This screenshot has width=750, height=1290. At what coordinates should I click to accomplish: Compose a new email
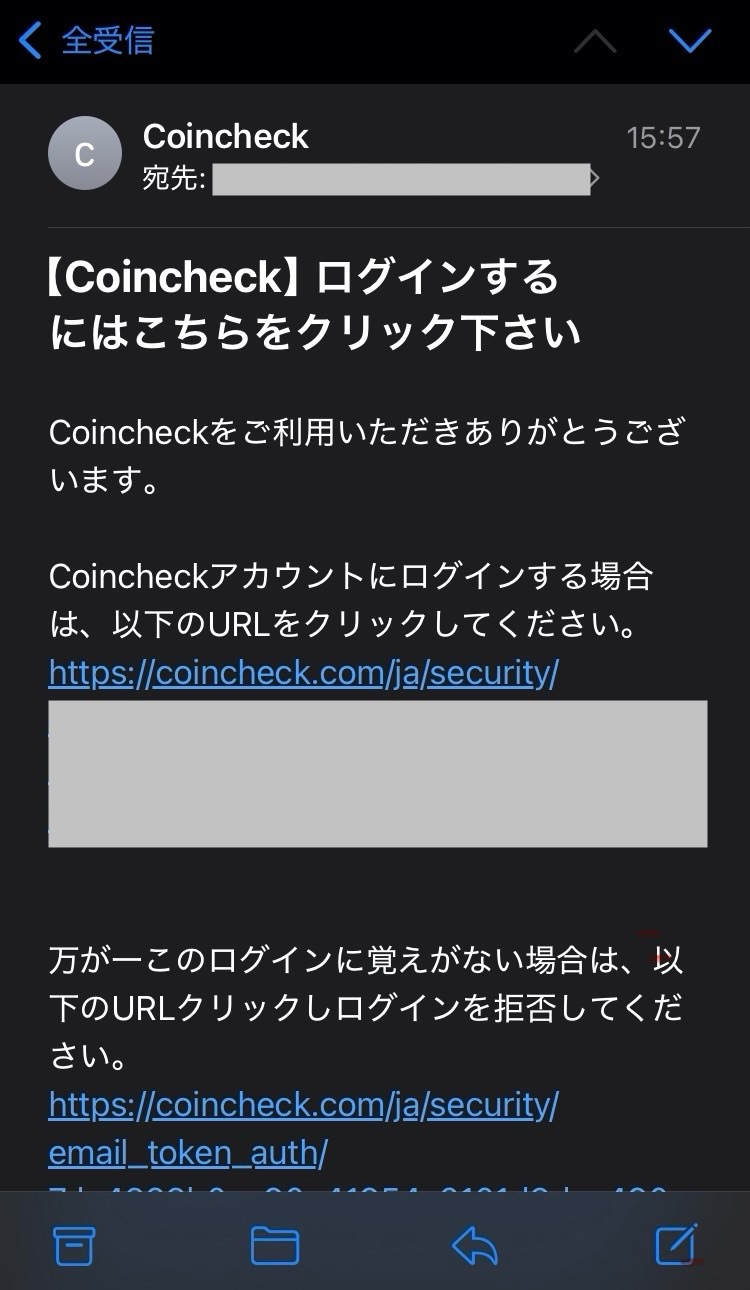(x=677, y=1244)
